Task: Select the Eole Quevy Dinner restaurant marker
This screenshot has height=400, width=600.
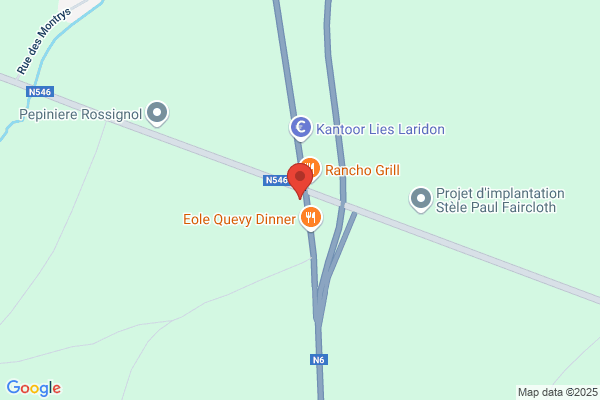Action: 312,216
